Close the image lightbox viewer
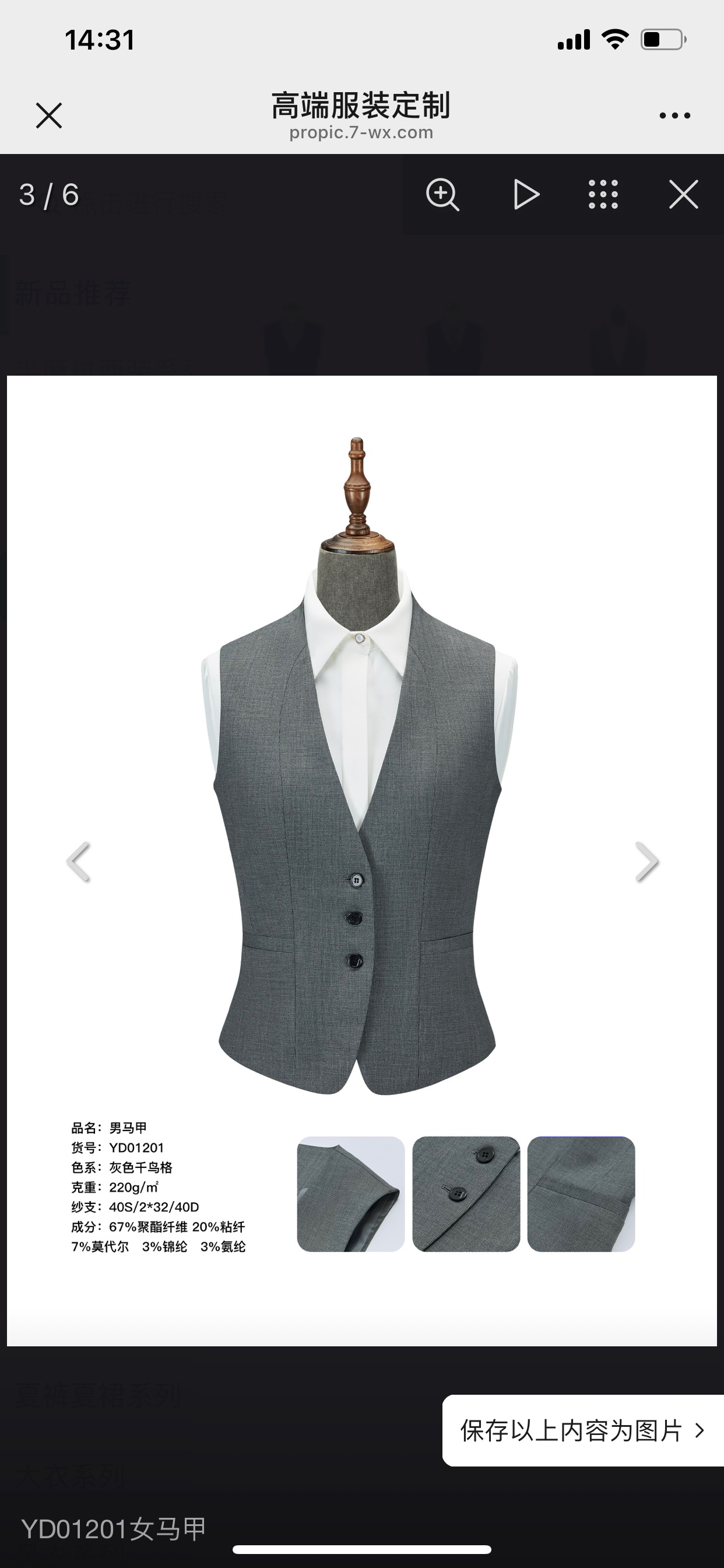724x1568 pixels. click(683, 195)
